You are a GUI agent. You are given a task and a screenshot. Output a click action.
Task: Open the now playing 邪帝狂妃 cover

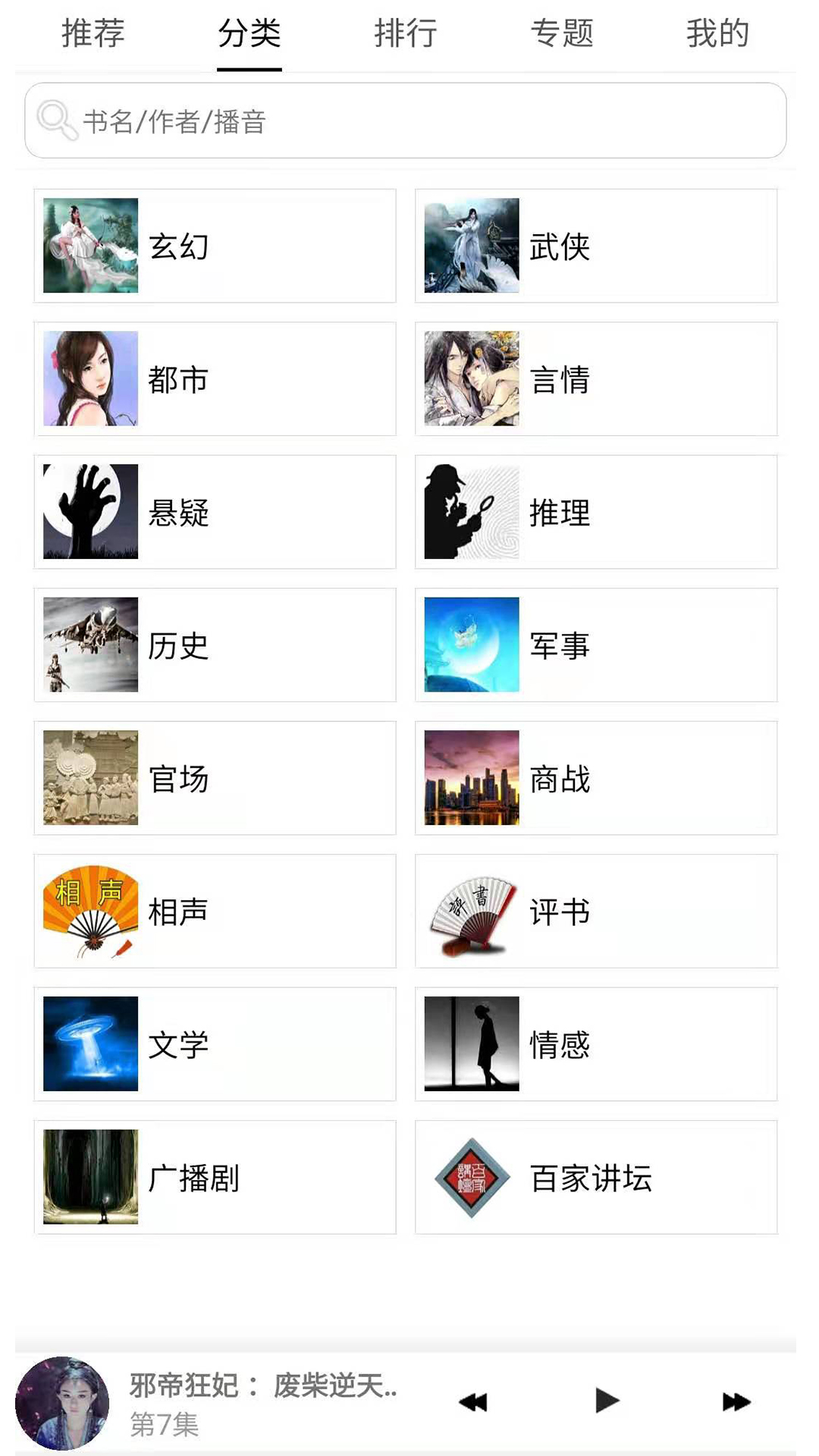tap(62, 1403)
